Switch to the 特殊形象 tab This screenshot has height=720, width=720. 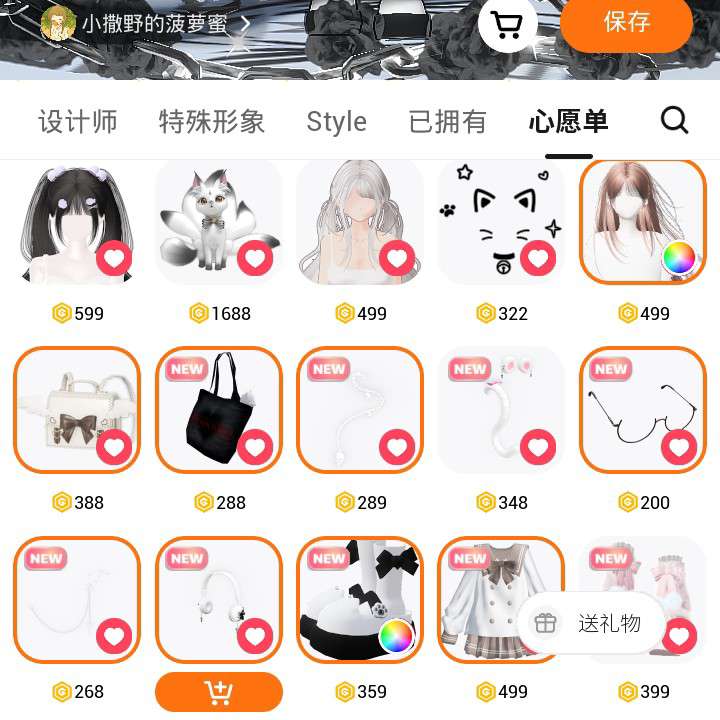(x=212, y=122)
